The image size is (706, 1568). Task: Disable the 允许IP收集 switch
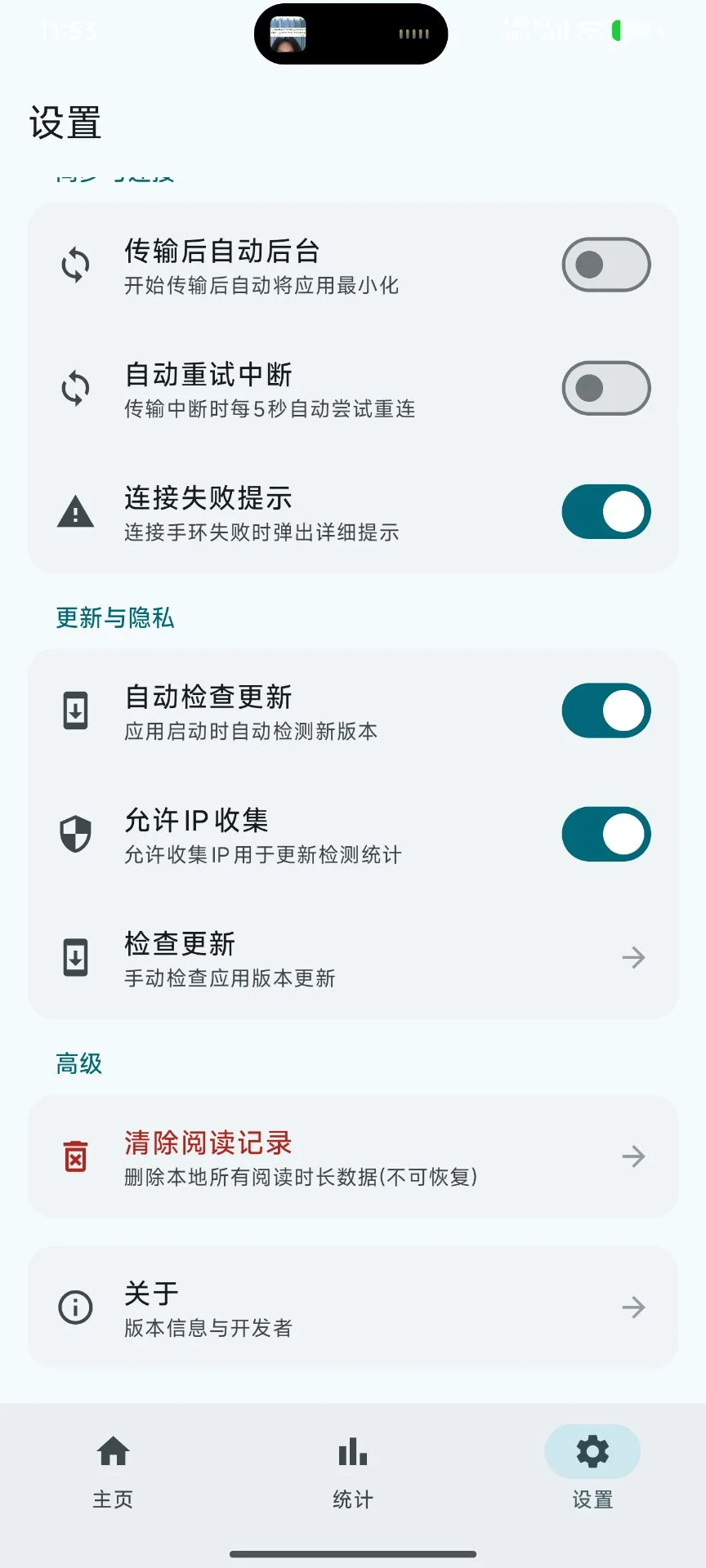605,834
